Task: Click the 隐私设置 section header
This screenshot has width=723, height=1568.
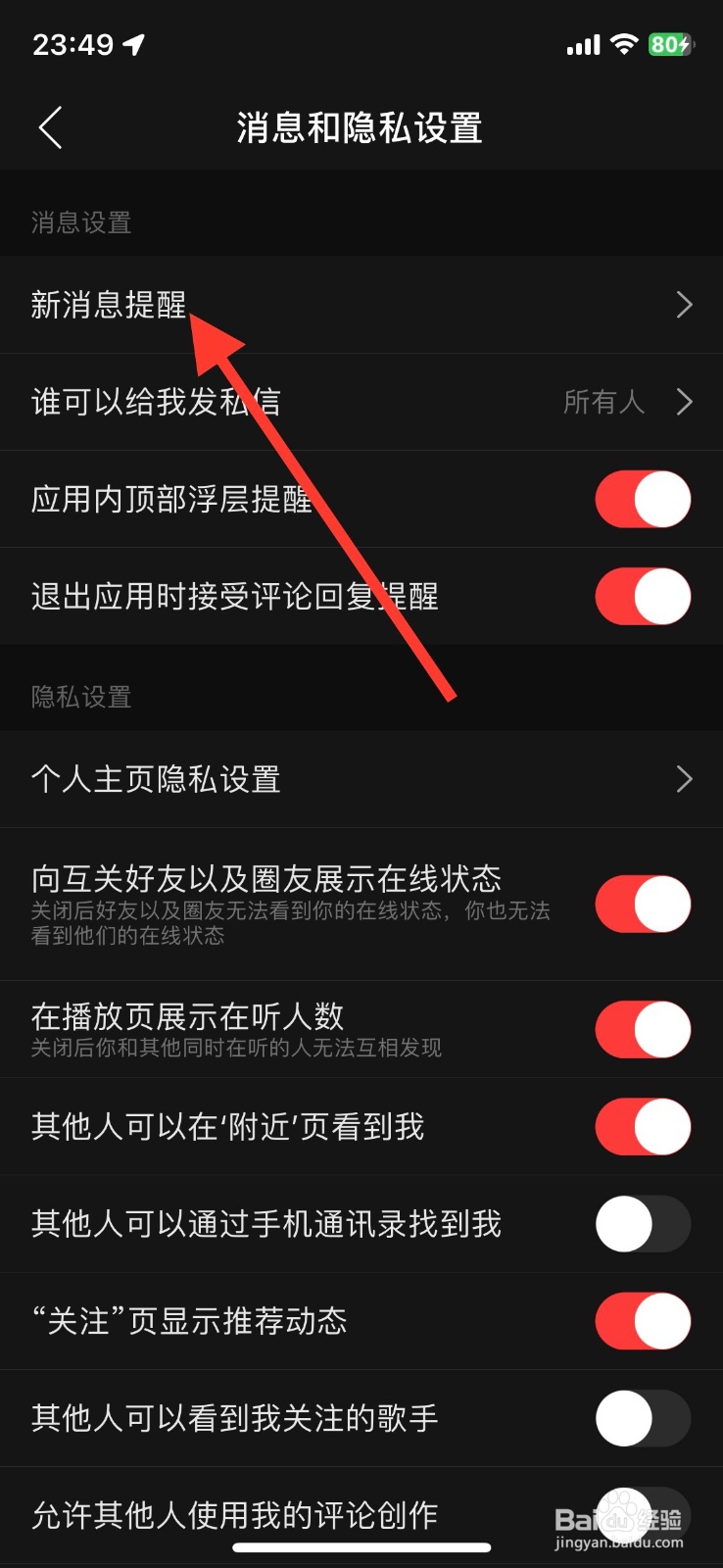Action: [x=80, y=697]
